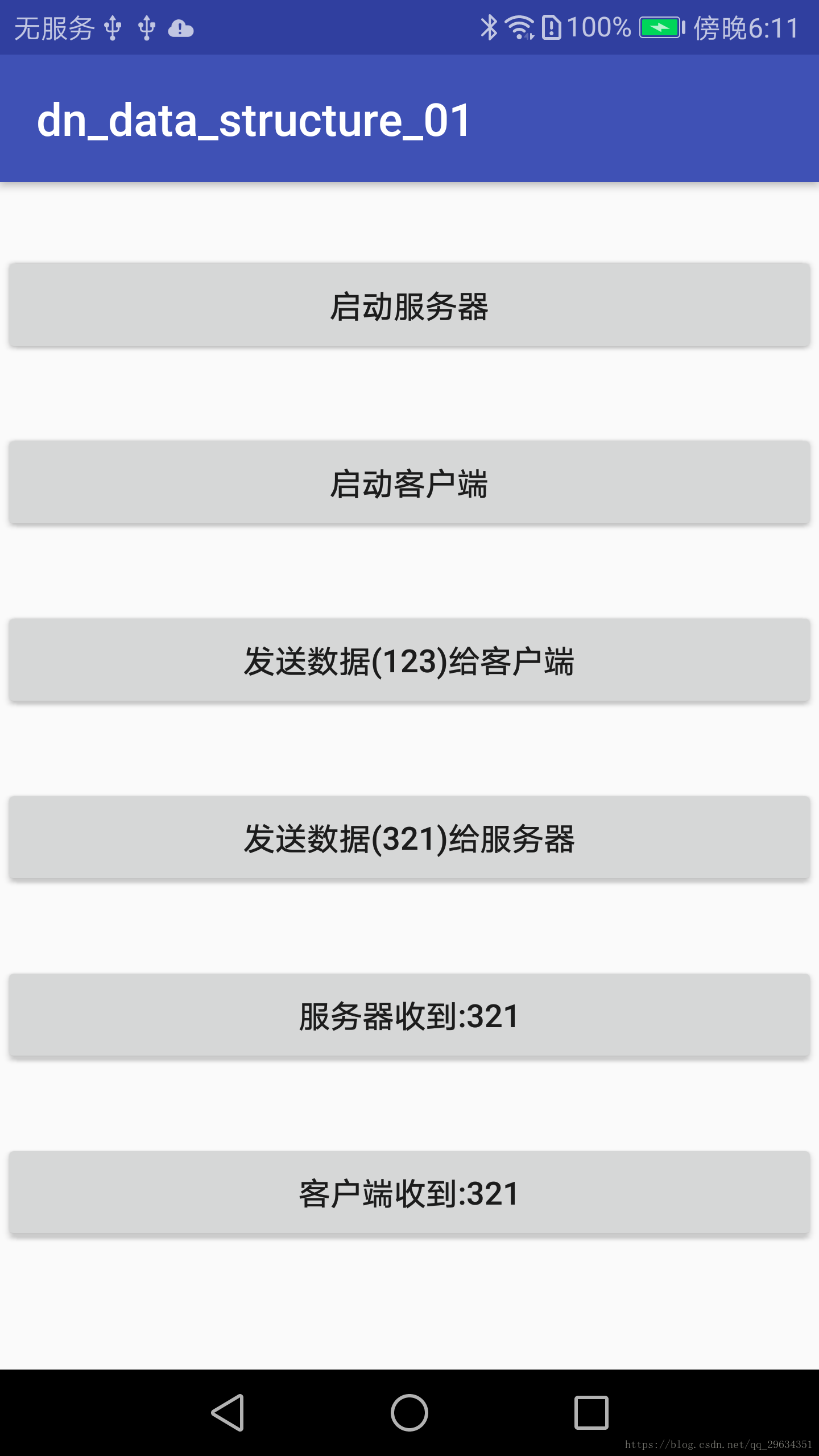819x1456 pixels.
Task: Send data (123) to the client
Action: tap(409, 660)
